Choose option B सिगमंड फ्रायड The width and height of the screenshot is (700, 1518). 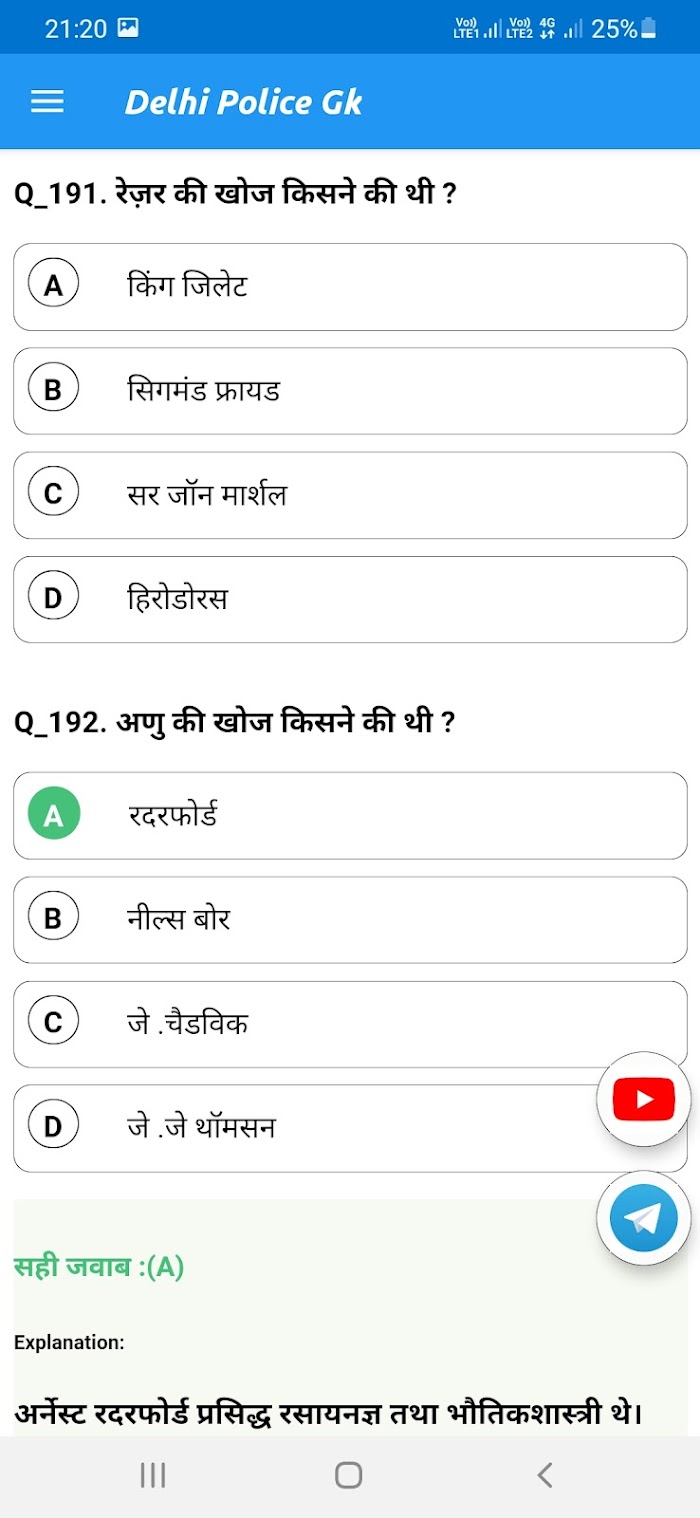(x=350, y=391)
